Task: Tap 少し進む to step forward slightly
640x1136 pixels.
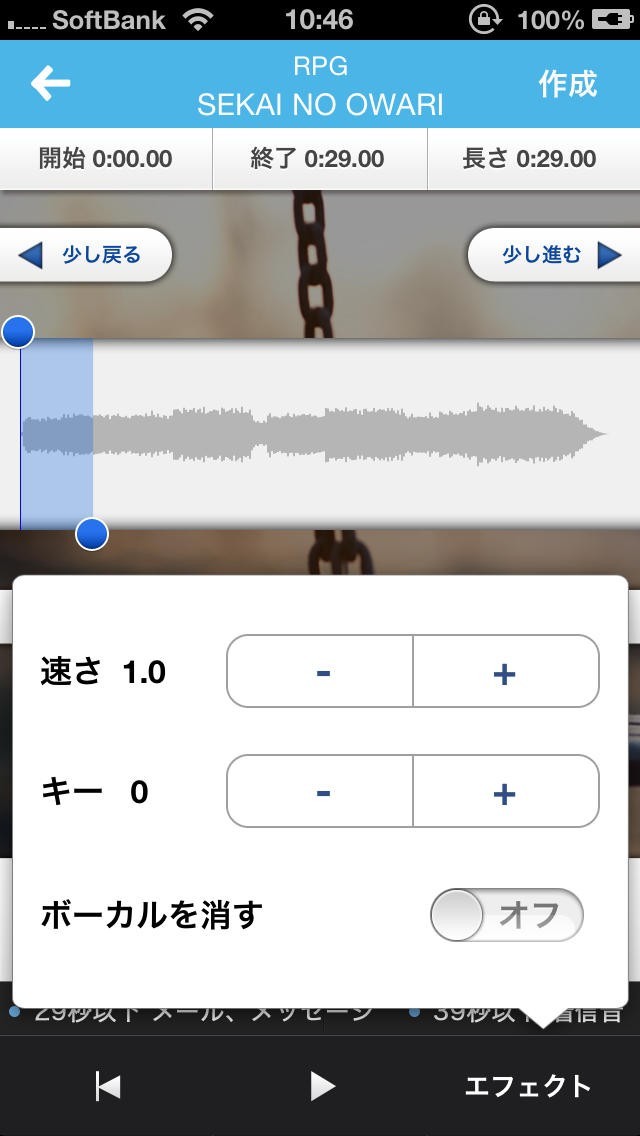Action: pyautogui.click(x=554, y=255)
